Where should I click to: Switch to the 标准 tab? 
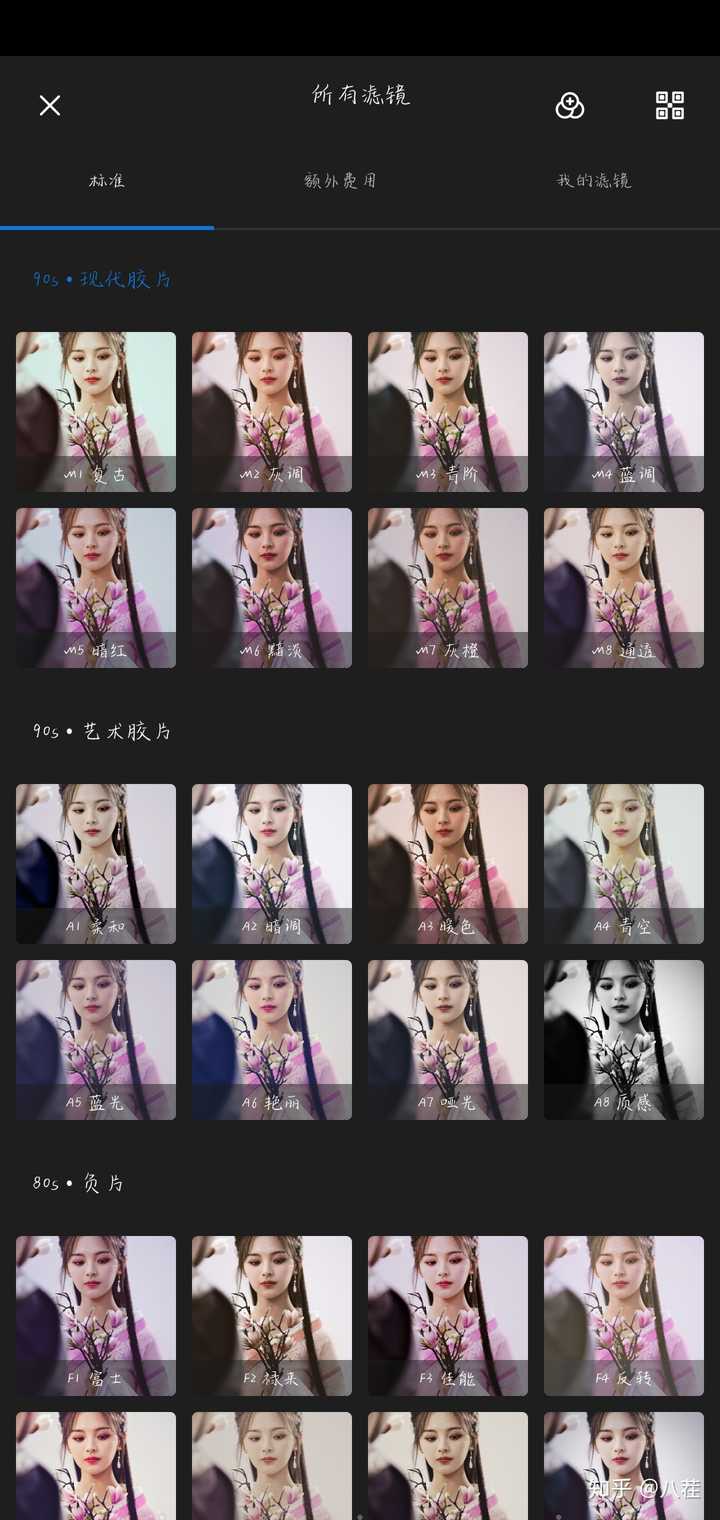click(107, 181)
